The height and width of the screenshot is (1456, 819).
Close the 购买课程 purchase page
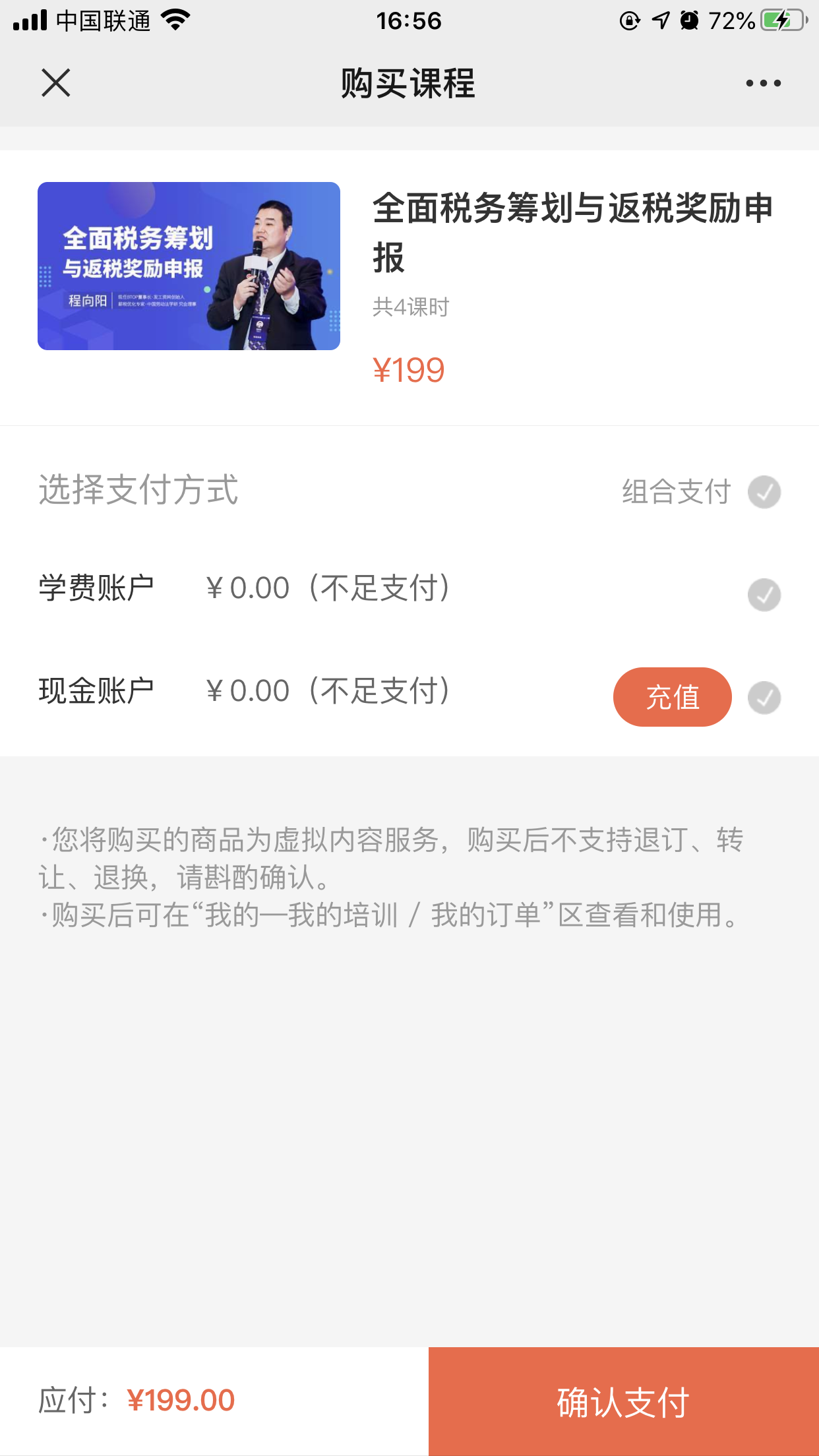pos(56,83)
